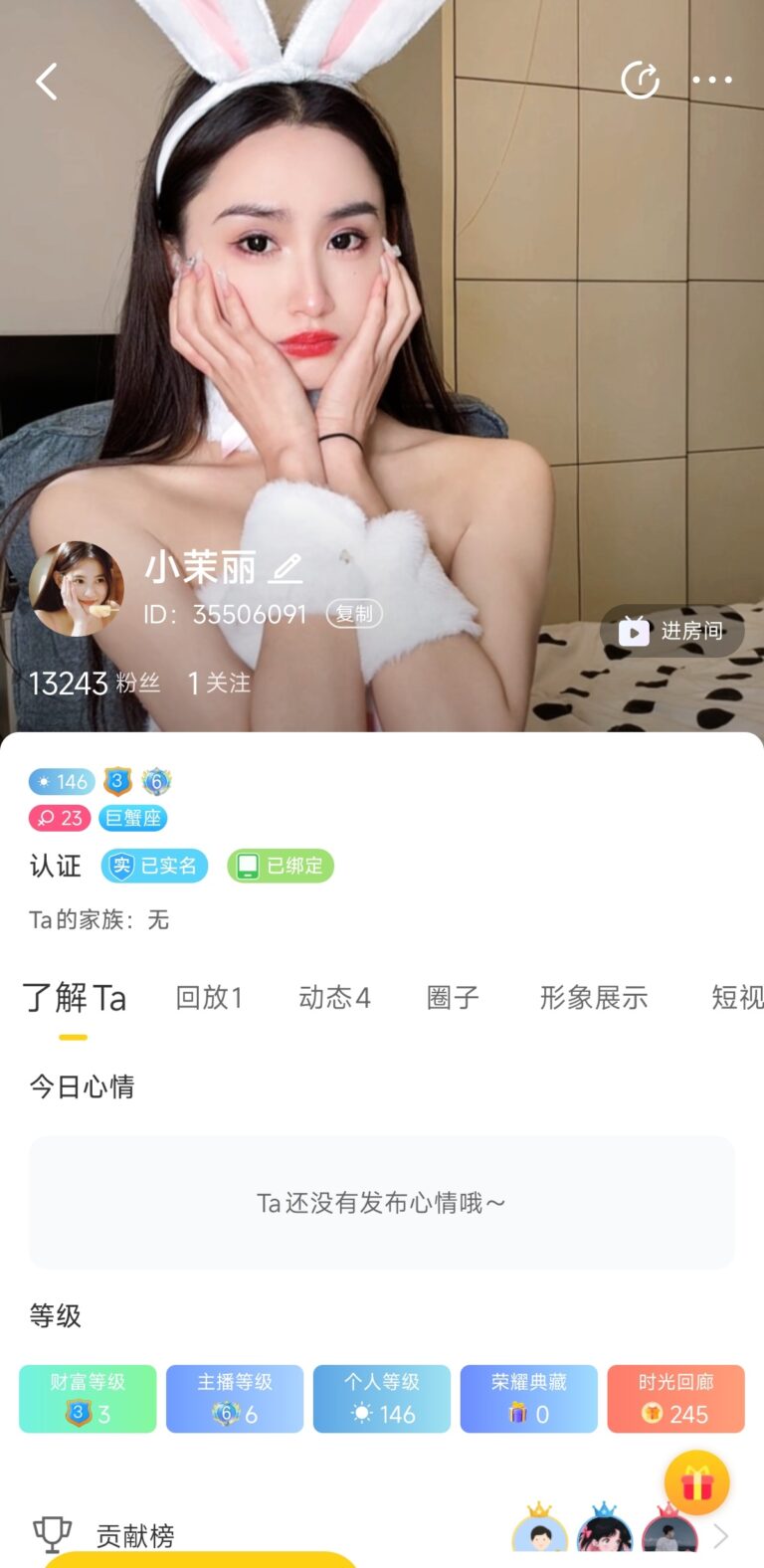The image size is (764, 1568).
Task: Open the three-dot overflow menu
Action: [x=712, y=81]
